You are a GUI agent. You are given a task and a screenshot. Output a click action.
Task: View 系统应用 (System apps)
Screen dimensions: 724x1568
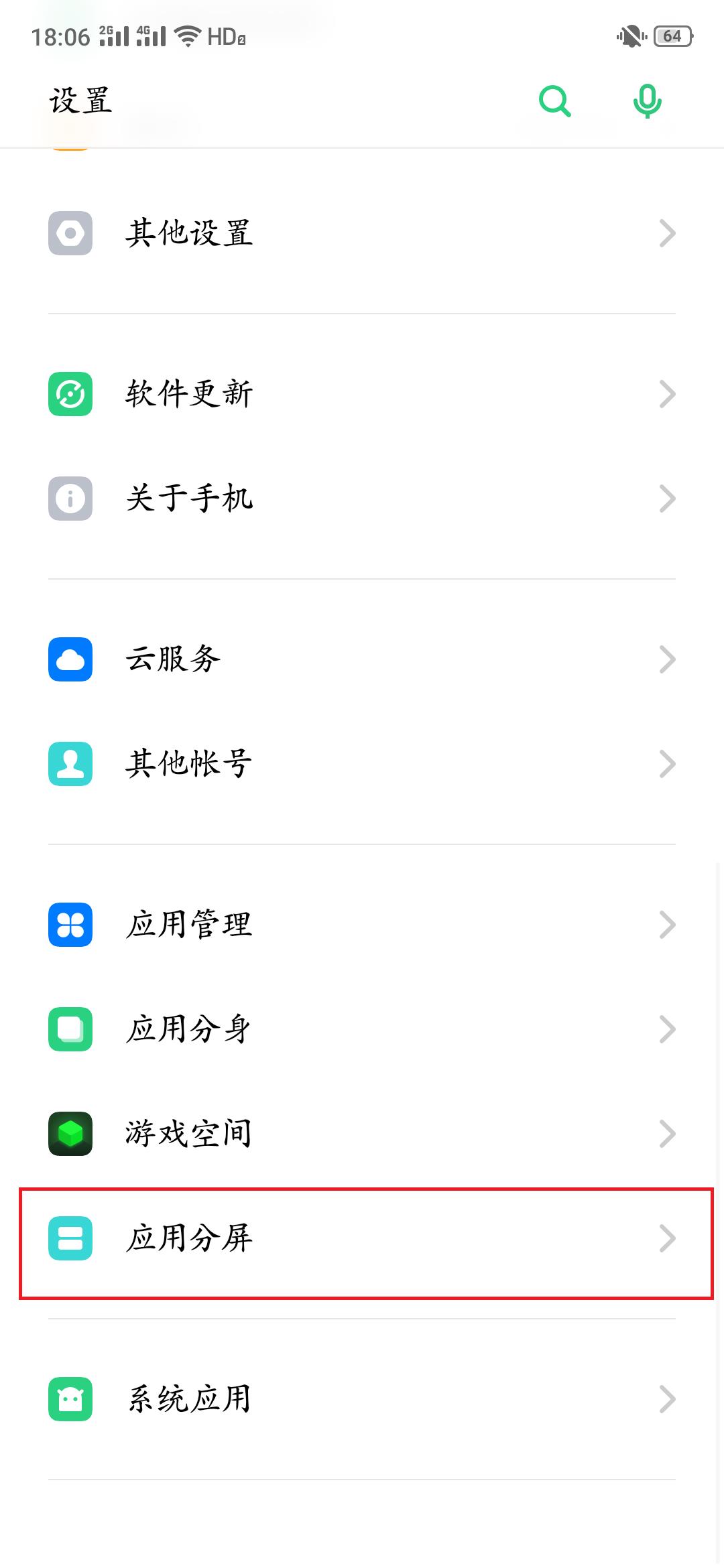click(x=362, y=1399)
